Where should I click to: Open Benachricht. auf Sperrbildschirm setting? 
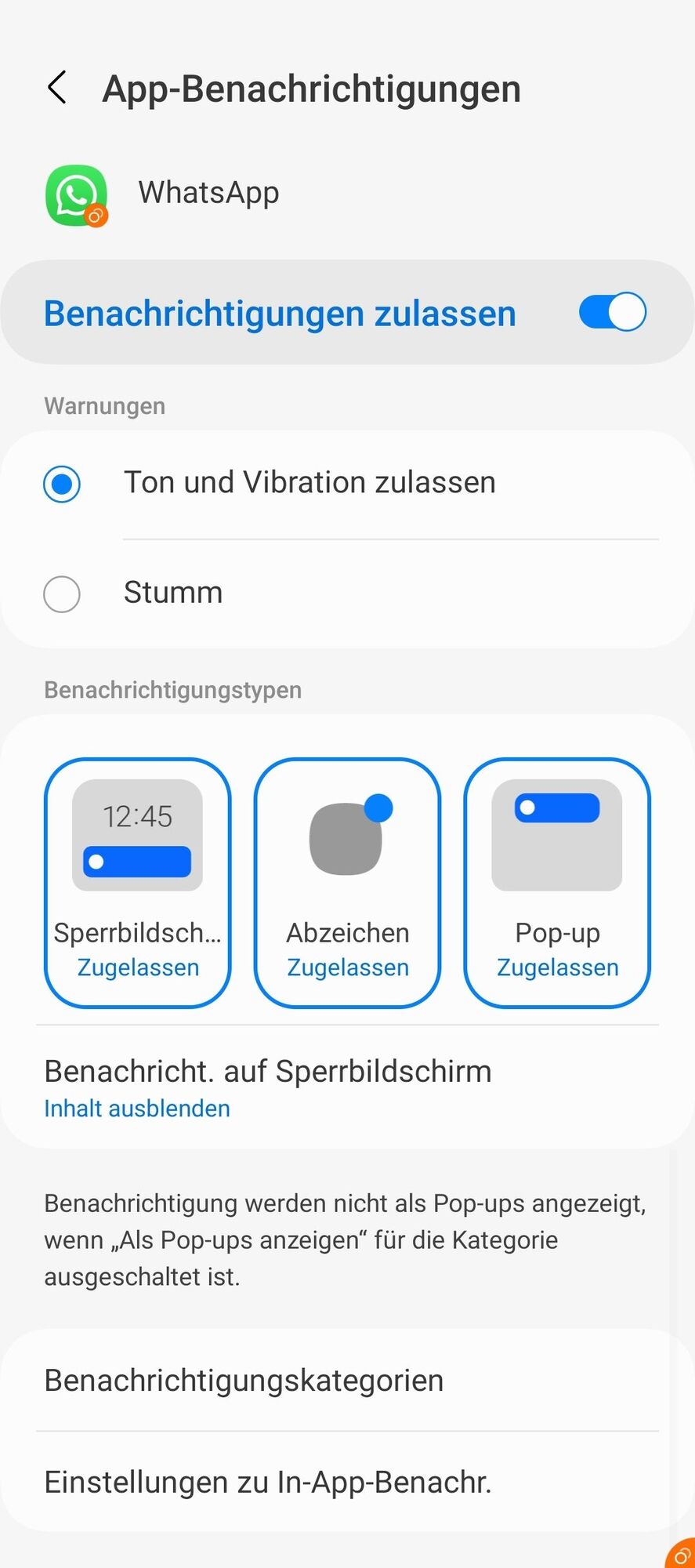[268, 1087]
